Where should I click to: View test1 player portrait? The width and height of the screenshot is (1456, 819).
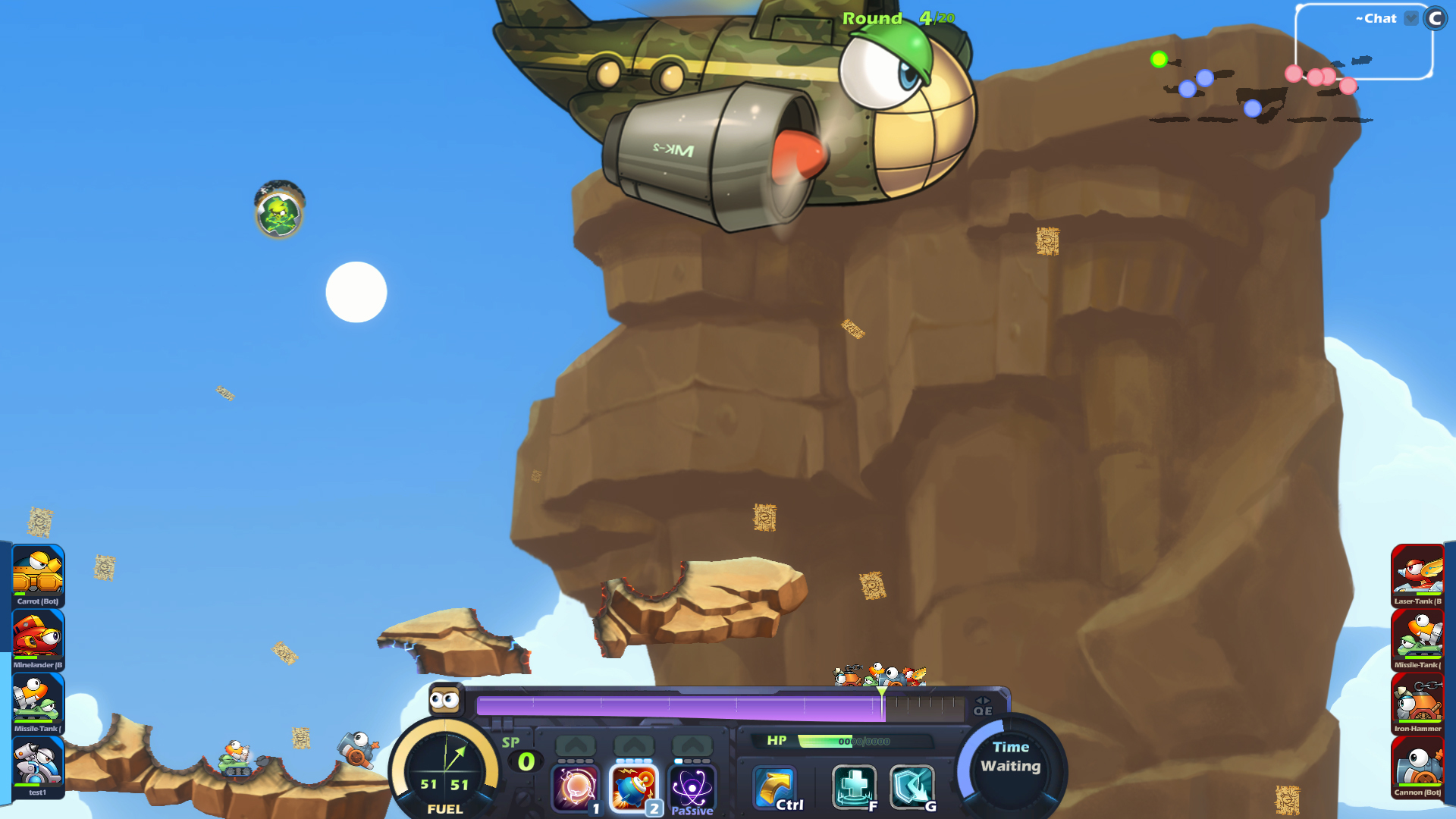click(38, 764)
